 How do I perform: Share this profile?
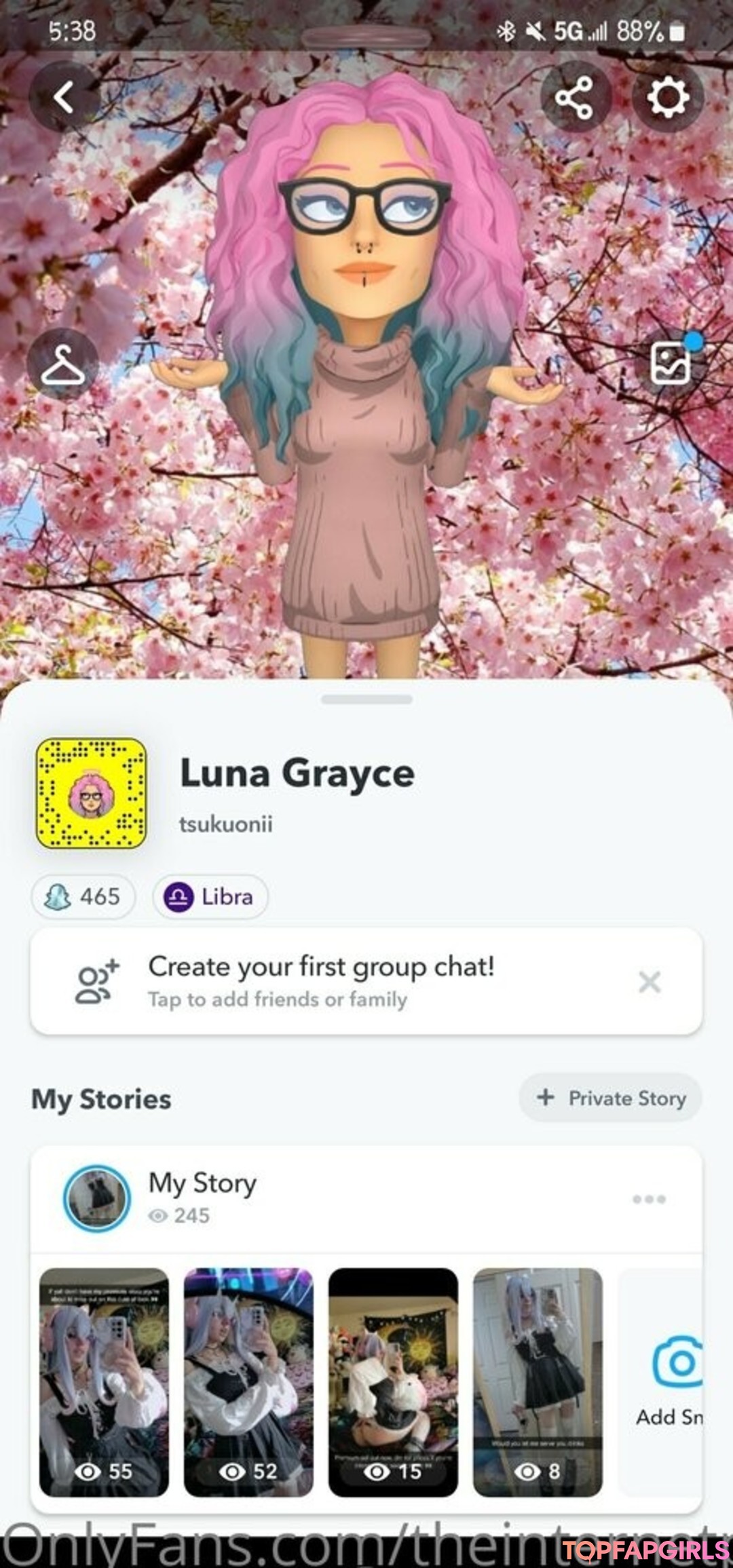574,97
